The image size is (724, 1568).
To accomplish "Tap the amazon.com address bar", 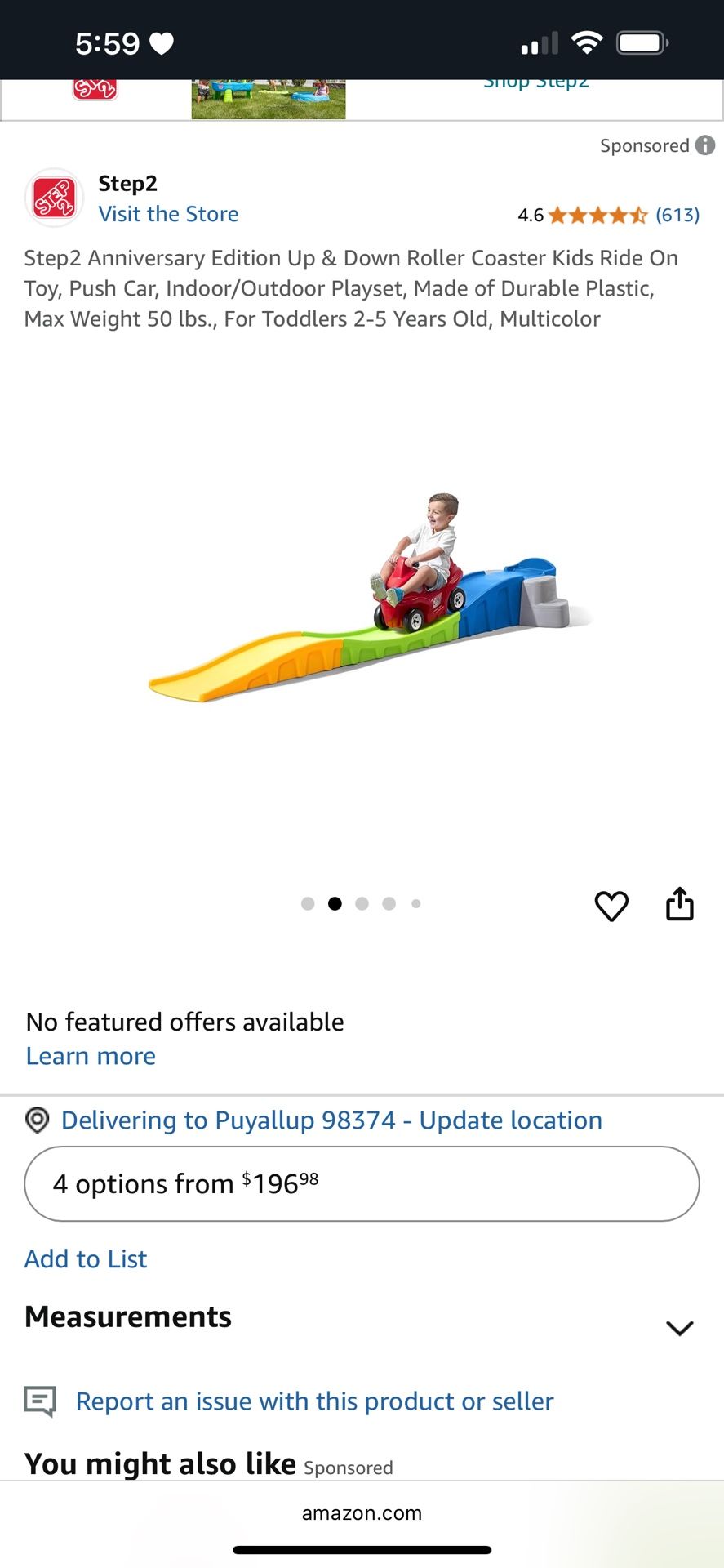I will pyautogui.click(x=362, y=1513).
